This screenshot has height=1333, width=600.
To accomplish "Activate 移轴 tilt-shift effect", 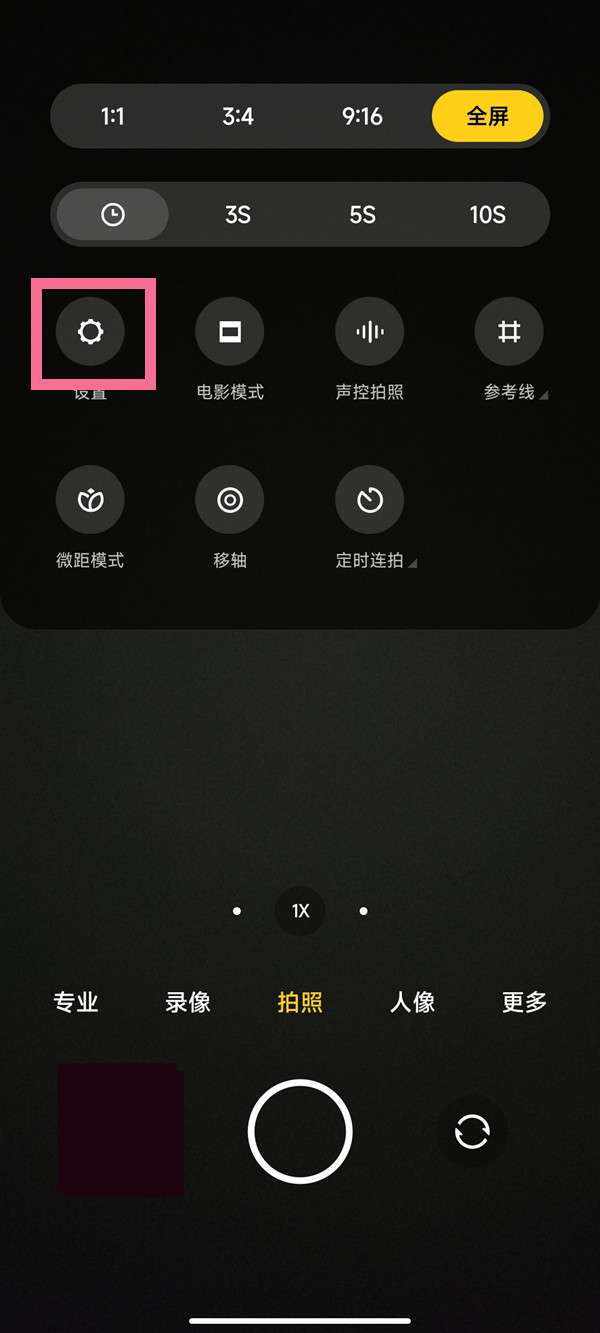I will (x=230, y=499).
